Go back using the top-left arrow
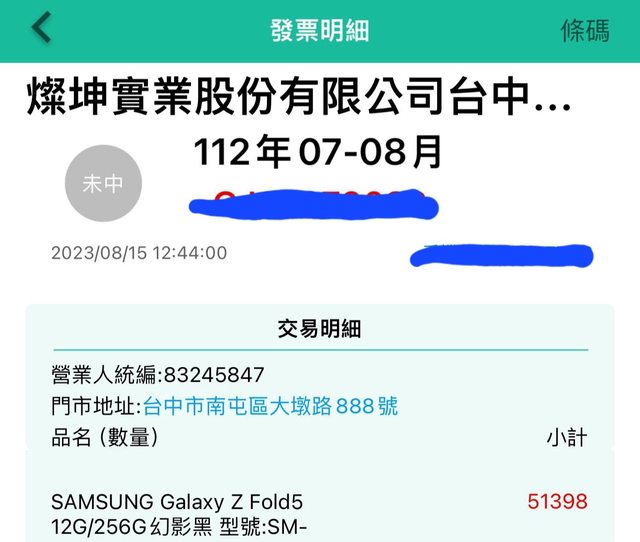 click(40, 29)
